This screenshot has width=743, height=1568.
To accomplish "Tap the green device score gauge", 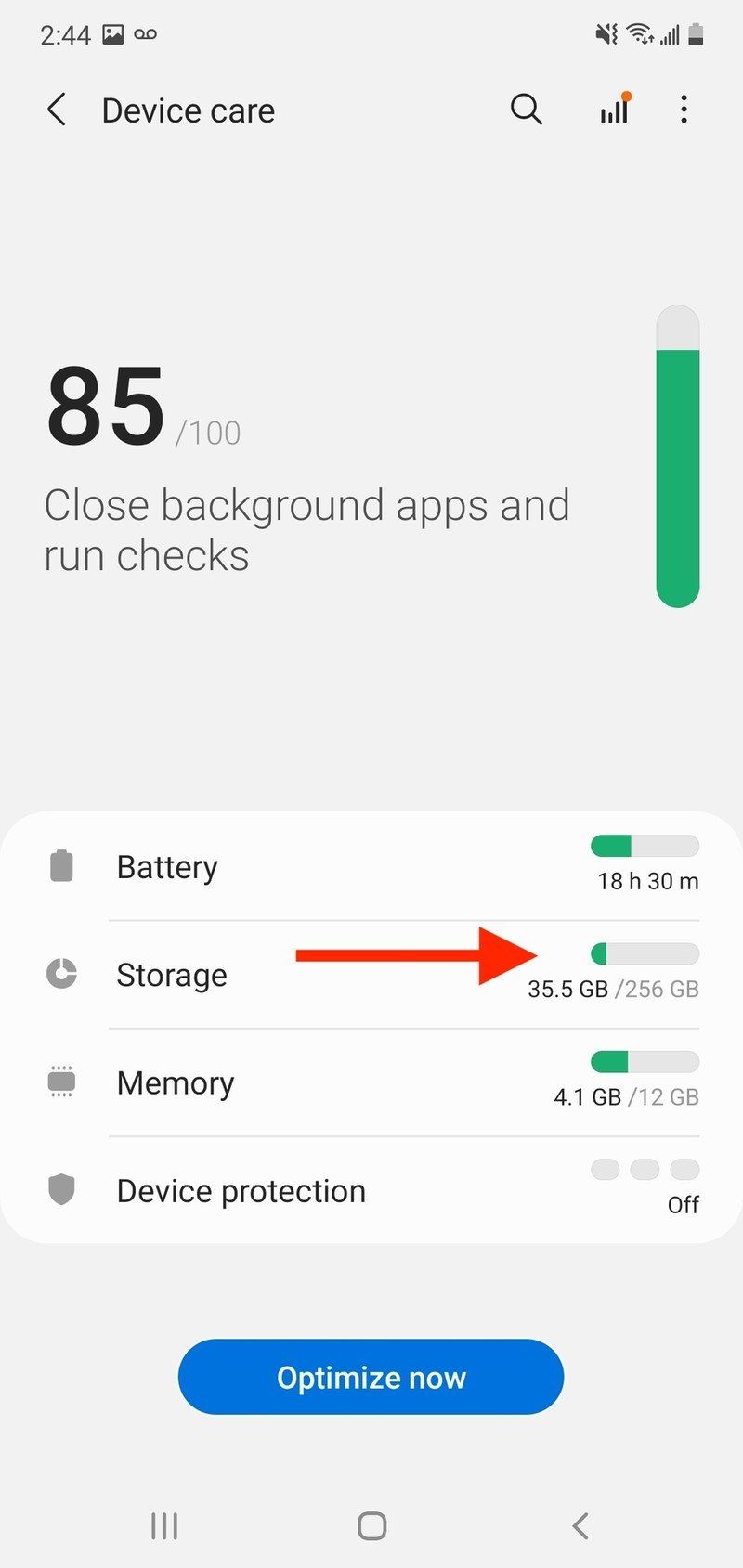I will pos(677,455).
